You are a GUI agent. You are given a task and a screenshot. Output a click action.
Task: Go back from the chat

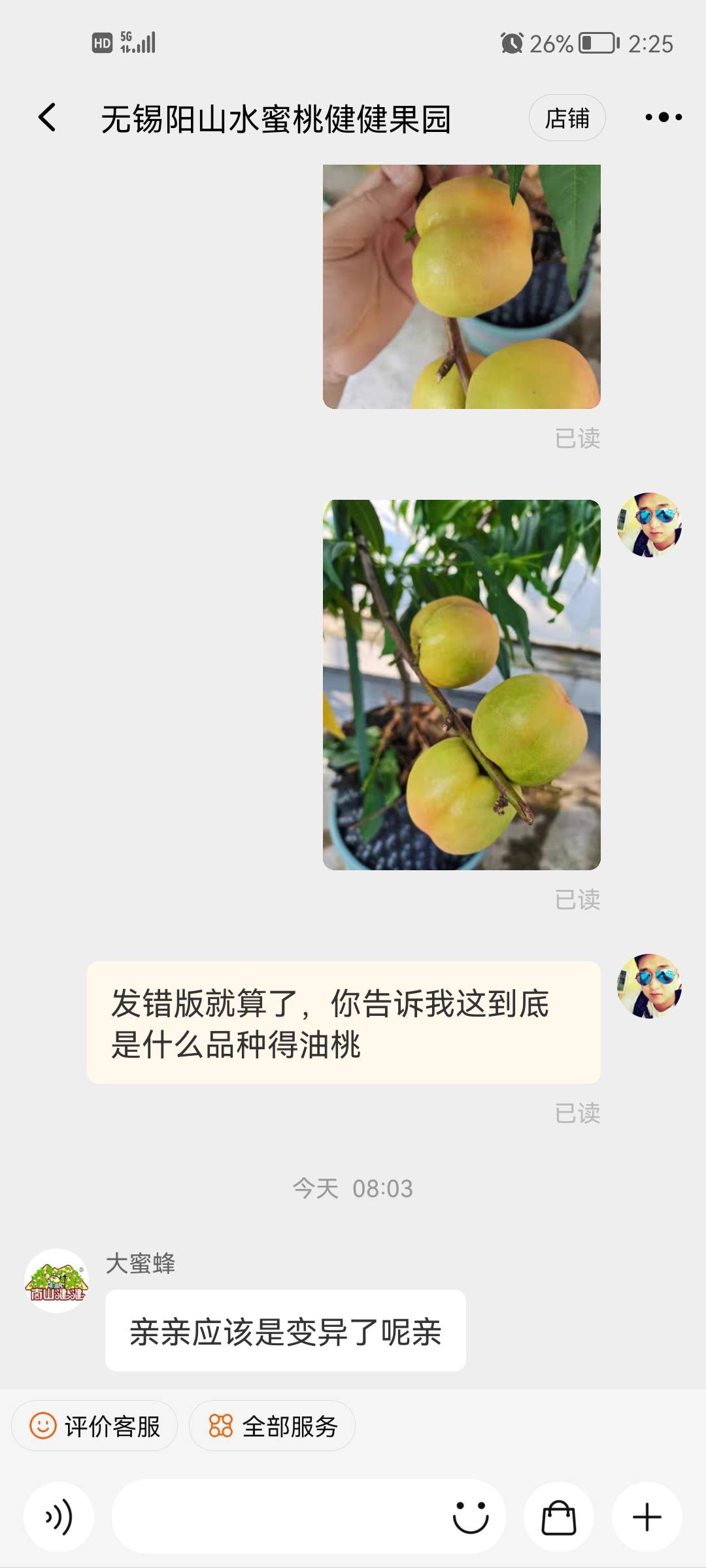click(x=47, y=118)
